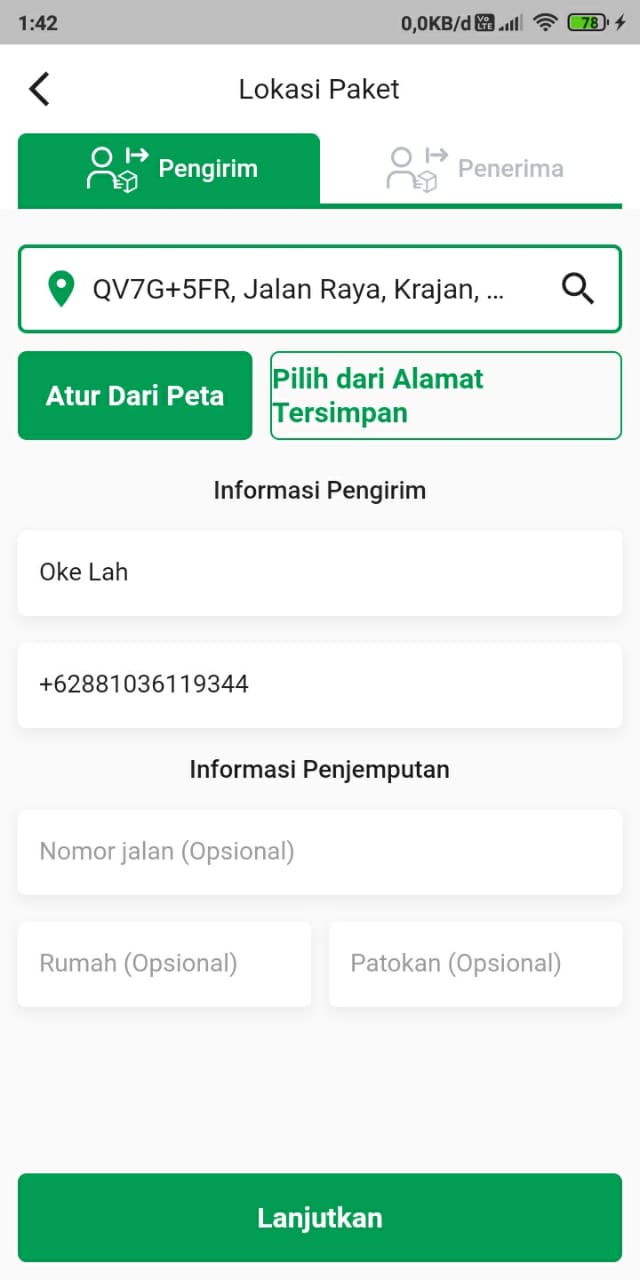Viewport: 640px width, 1280px height.
Task: Edit the QV7G+5FR address field
Action: point(320,289)
